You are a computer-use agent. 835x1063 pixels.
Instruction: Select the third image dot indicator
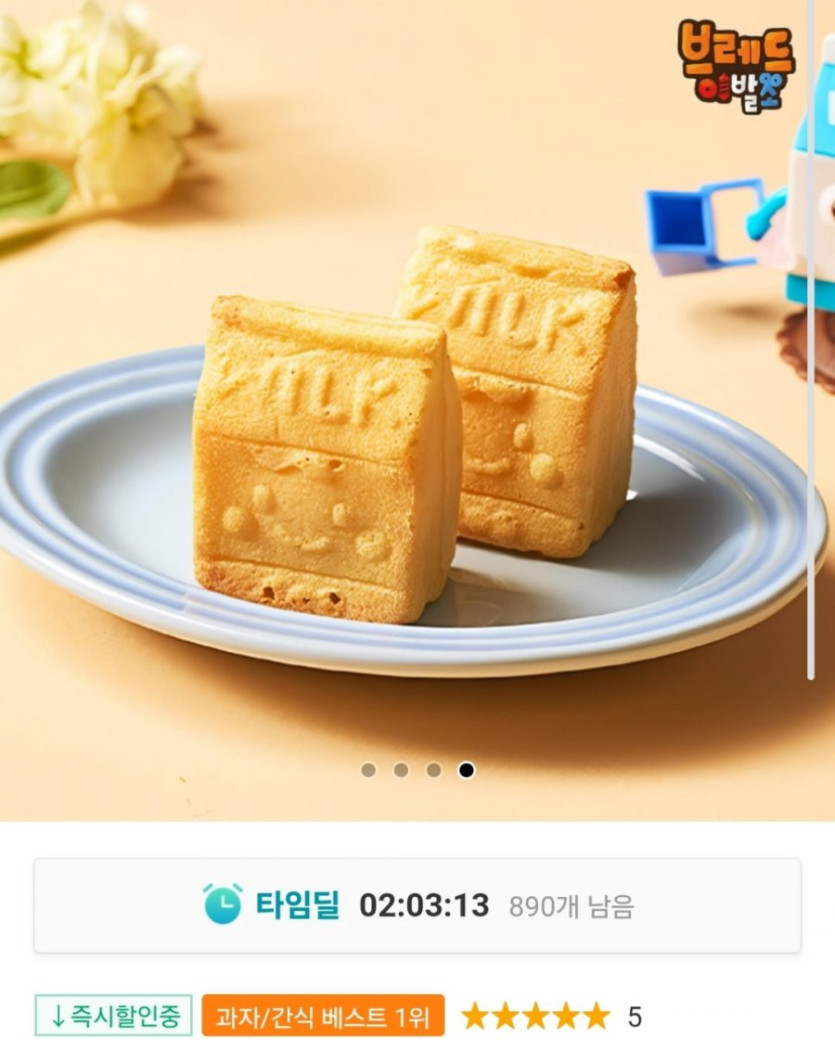(434, 770)
